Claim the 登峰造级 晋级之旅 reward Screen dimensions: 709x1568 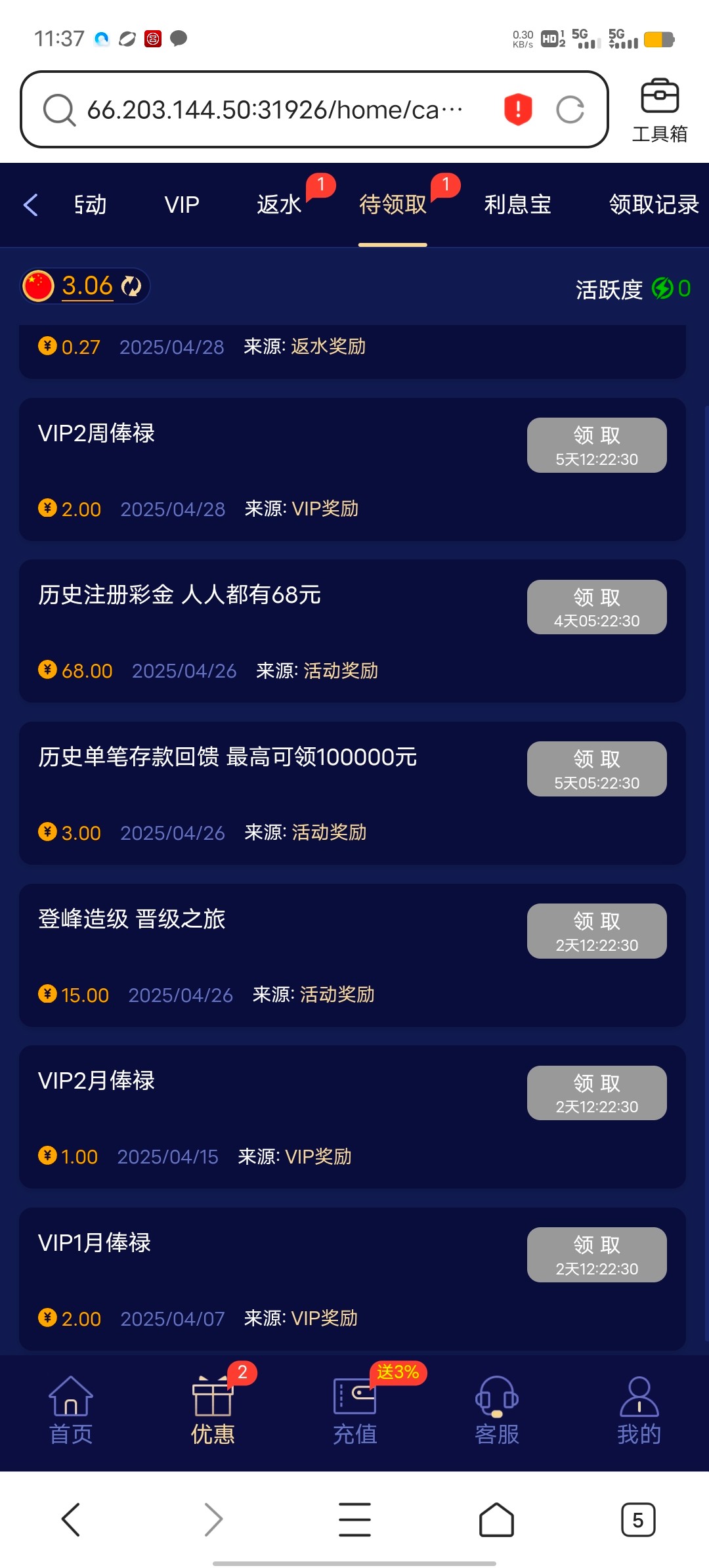(596, 931)
